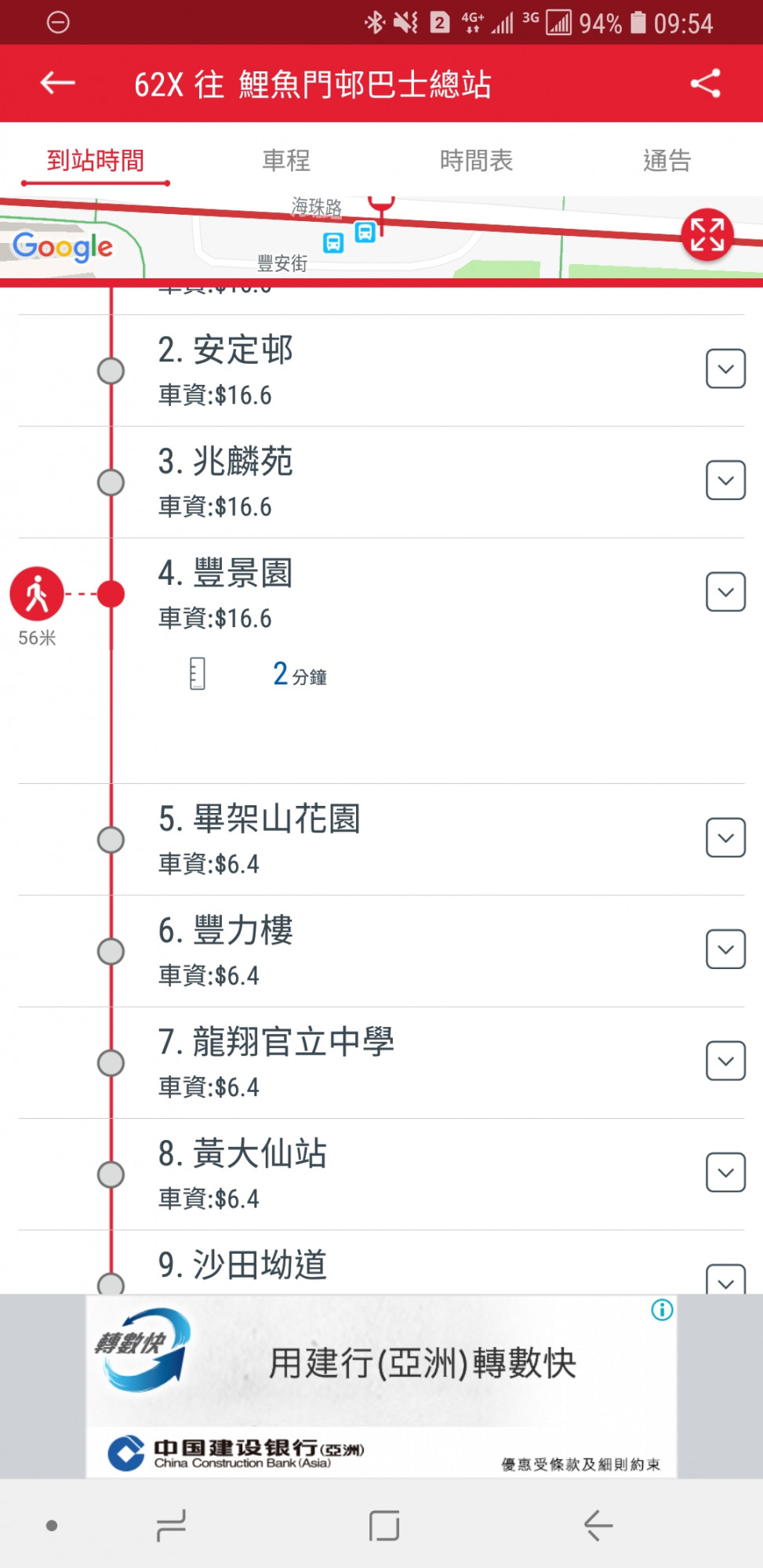Expand stop 2. 安定邨

(725, 369)
